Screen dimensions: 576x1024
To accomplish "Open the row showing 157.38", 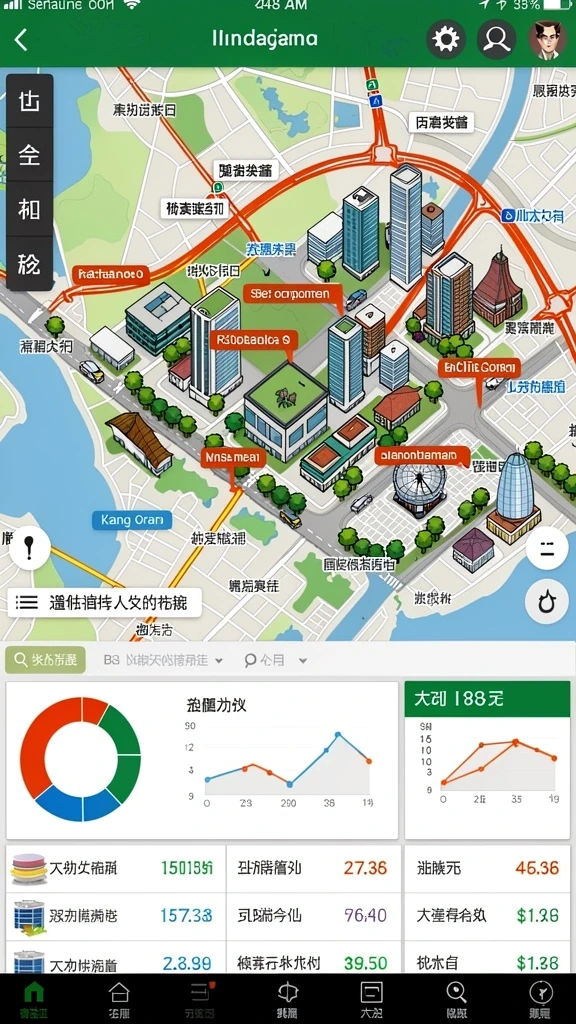I will click(x=116, y=916).
